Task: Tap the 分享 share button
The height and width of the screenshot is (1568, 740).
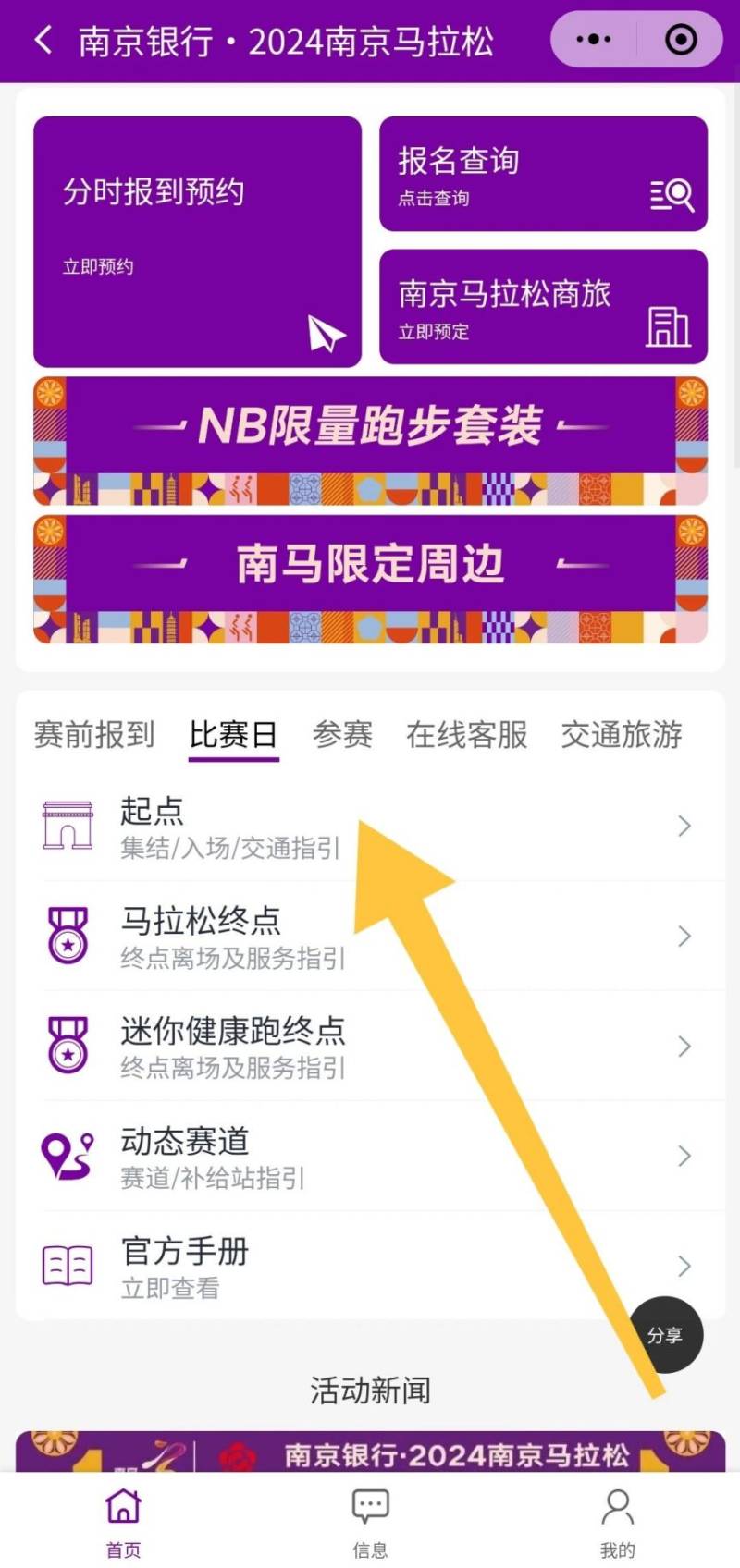Action: pyautogui.click(x=668, y=1335)
